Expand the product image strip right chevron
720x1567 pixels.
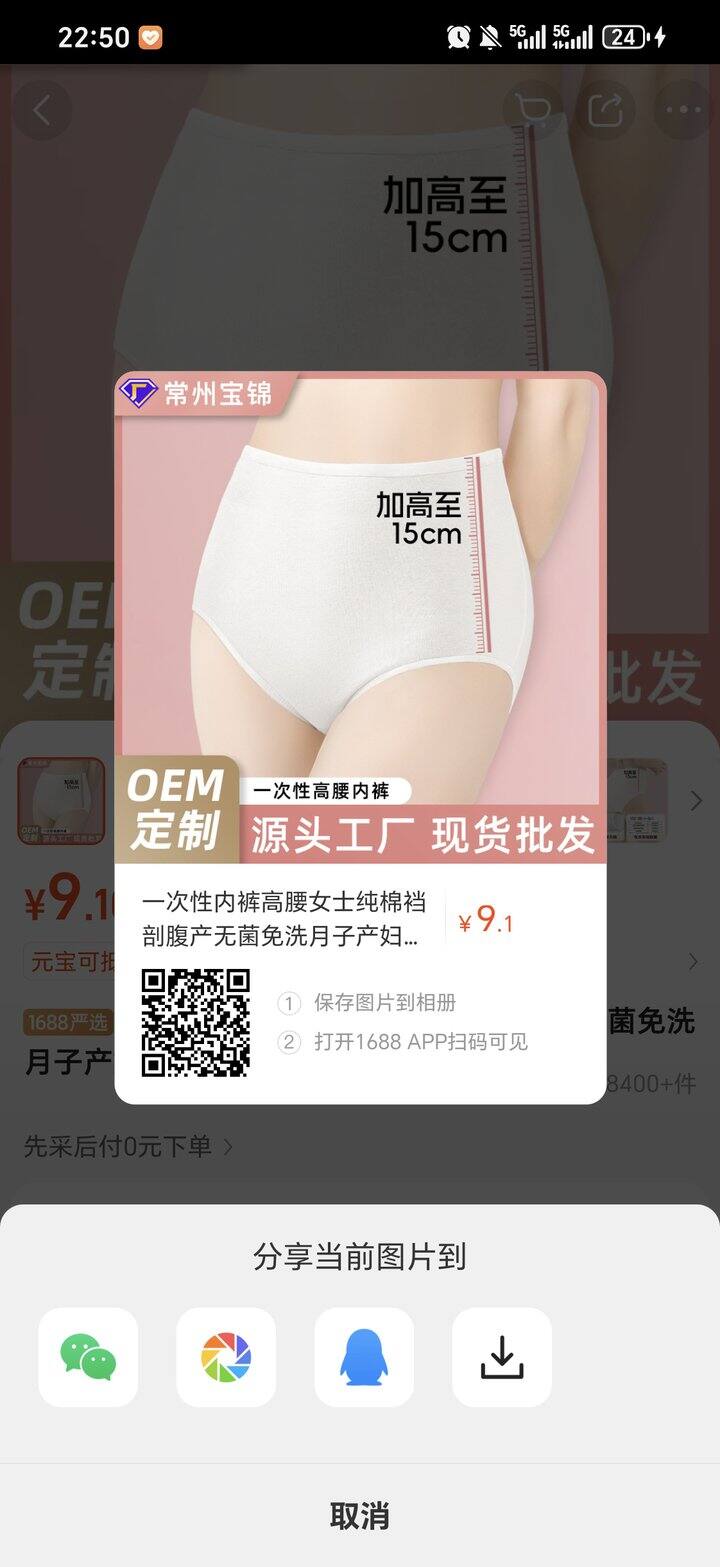697,800
